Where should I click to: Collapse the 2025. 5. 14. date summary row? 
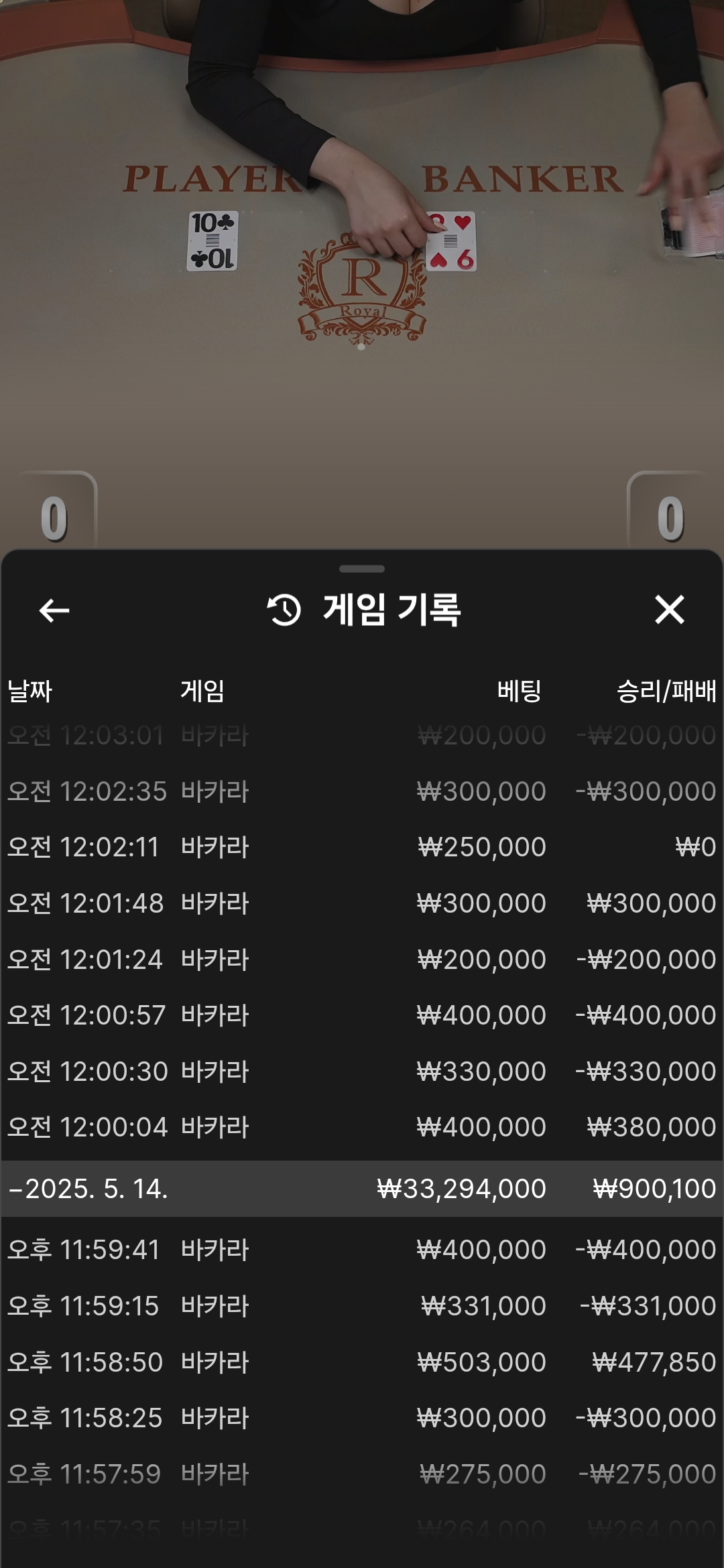pyautogui.click(x=362, y=1189)
